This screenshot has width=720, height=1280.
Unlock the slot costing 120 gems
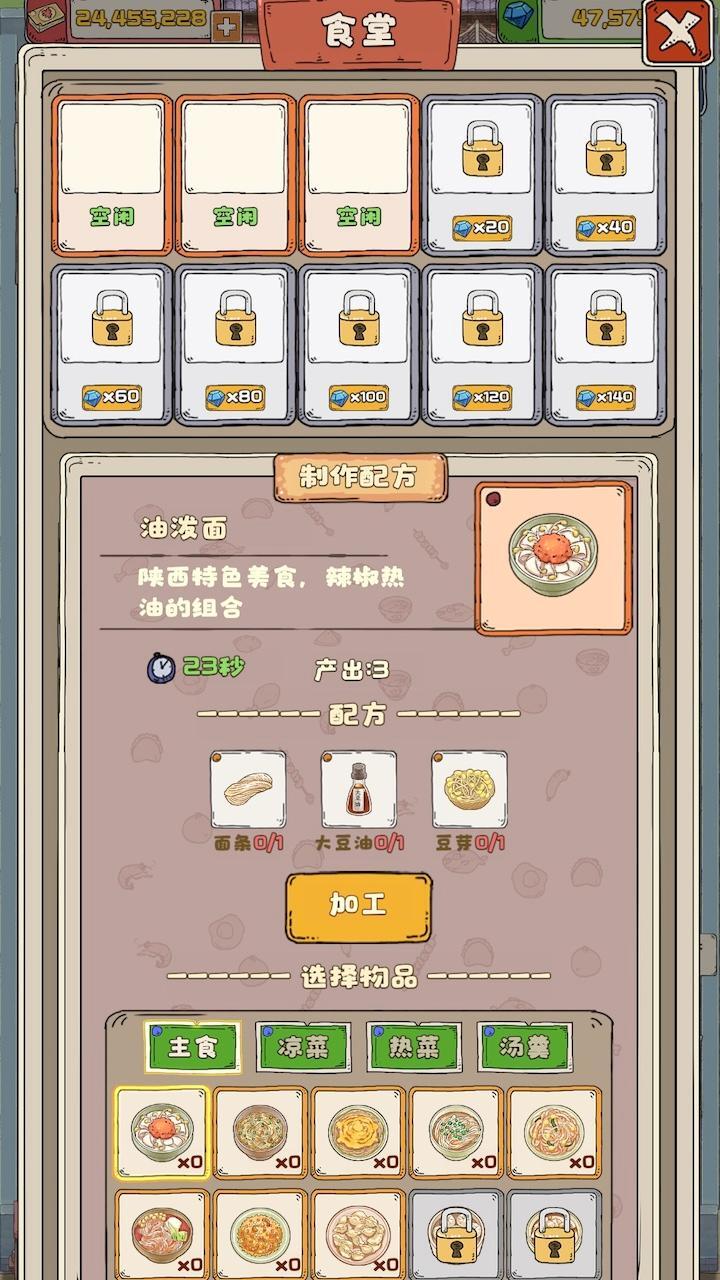(x=483, y=344)
